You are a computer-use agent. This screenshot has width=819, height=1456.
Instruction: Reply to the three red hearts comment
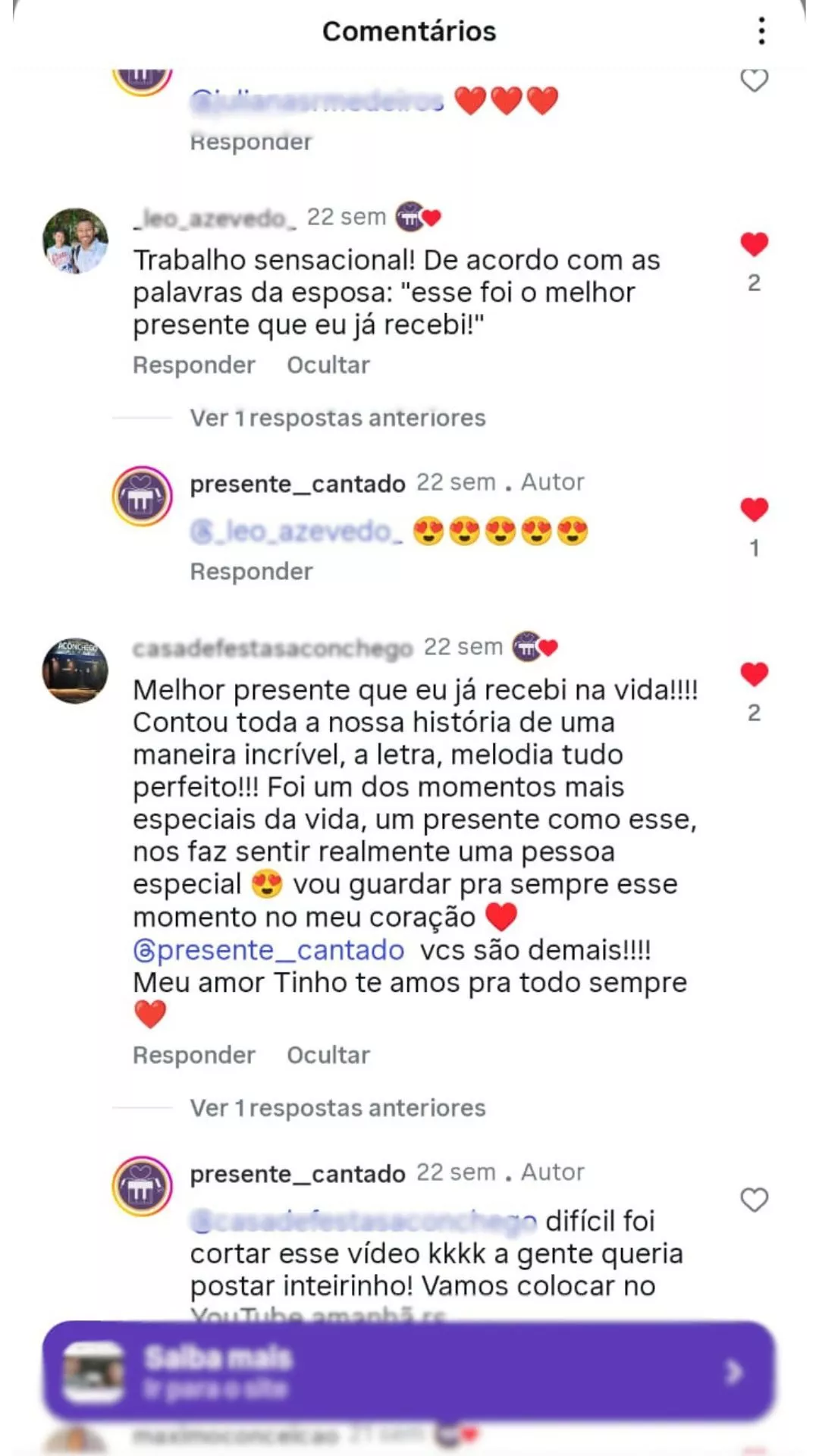(251, 142)
